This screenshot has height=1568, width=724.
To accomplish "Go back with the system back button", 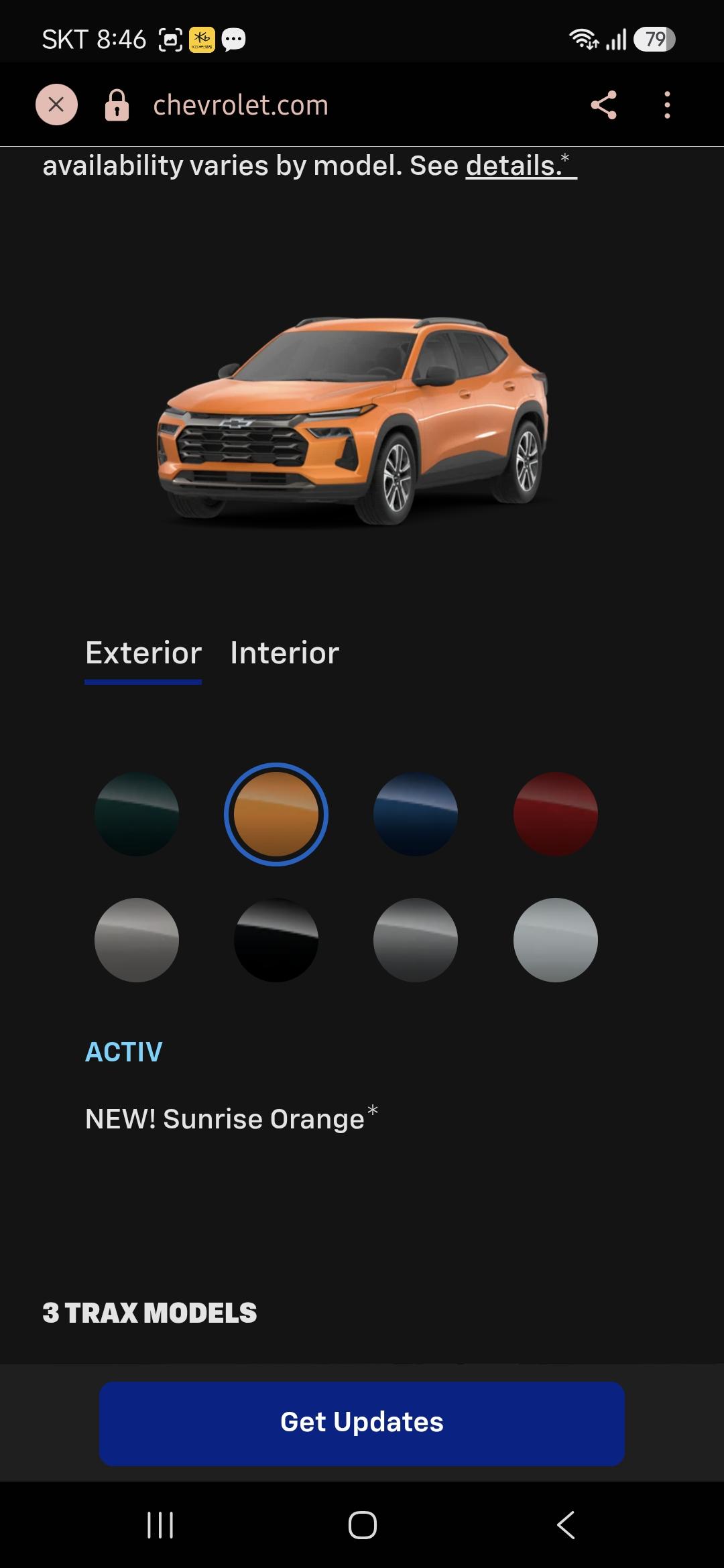I will 565,1526.
